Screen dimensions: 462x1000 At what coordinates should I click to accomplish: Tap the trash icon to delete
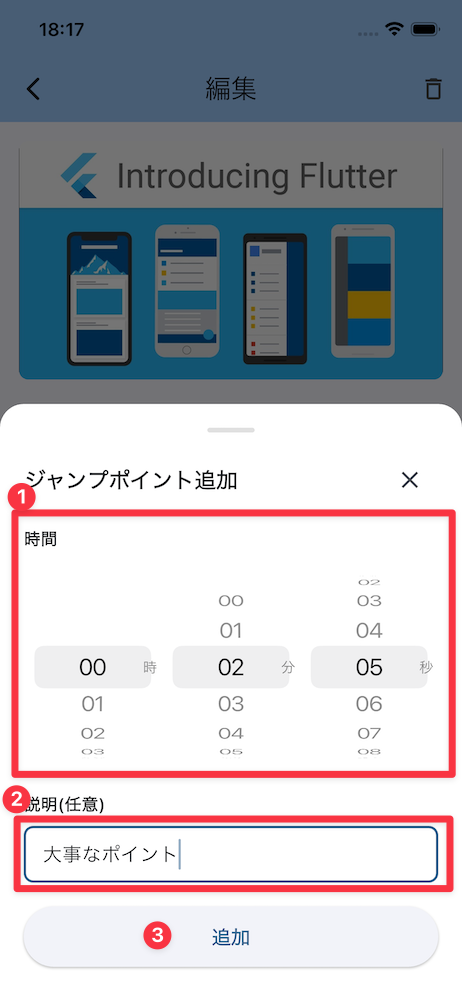tap(433, 89)
